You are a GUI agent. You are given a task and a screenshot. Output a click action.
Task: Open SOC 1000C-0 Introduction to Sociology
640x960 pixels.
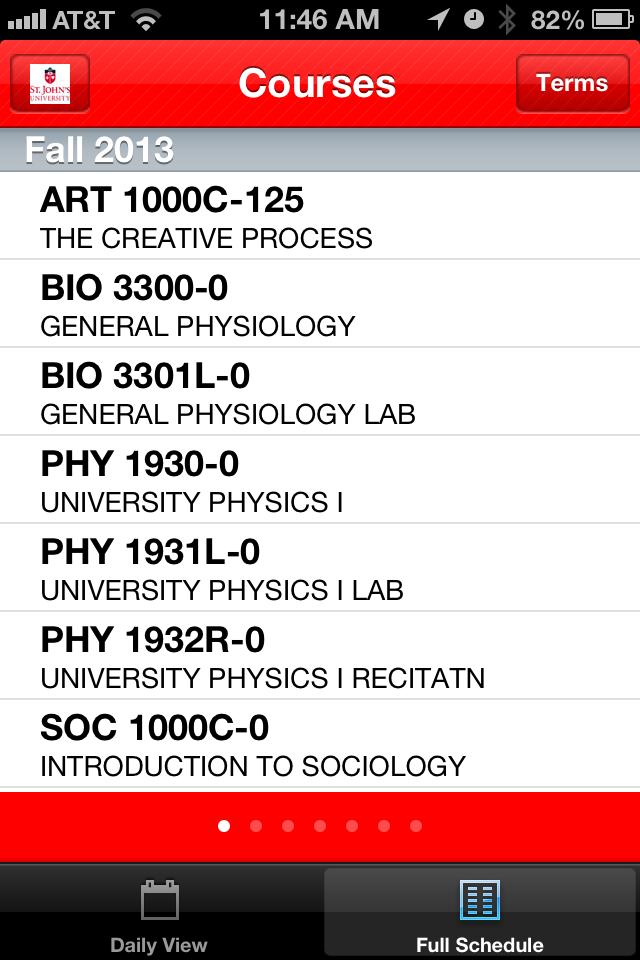pyautogui.click(x=320, y=744)
